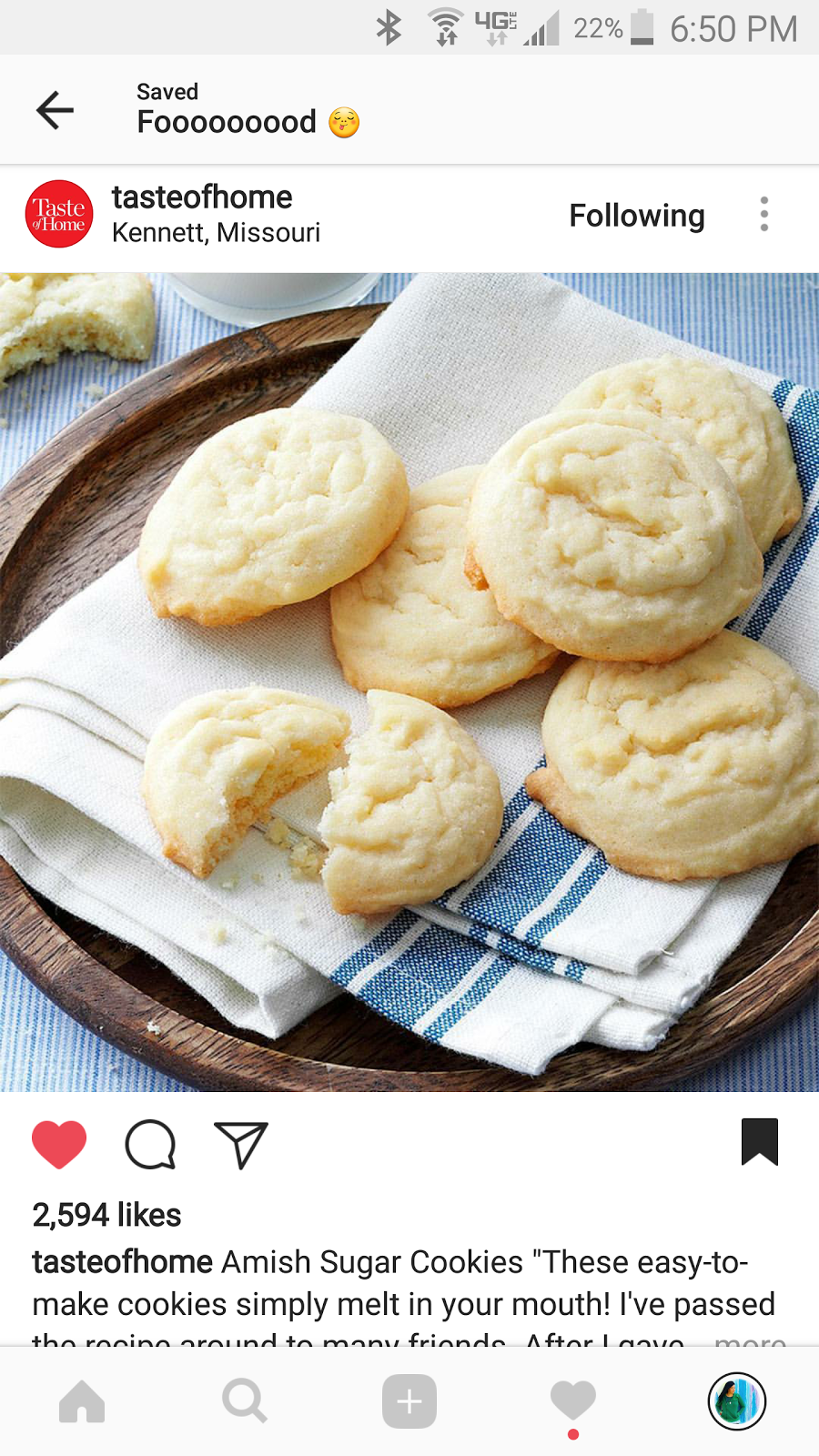Open the Kennett, Missouri location
The height and width of the screenshot is (1456, 819).
(x=216, y=233)
